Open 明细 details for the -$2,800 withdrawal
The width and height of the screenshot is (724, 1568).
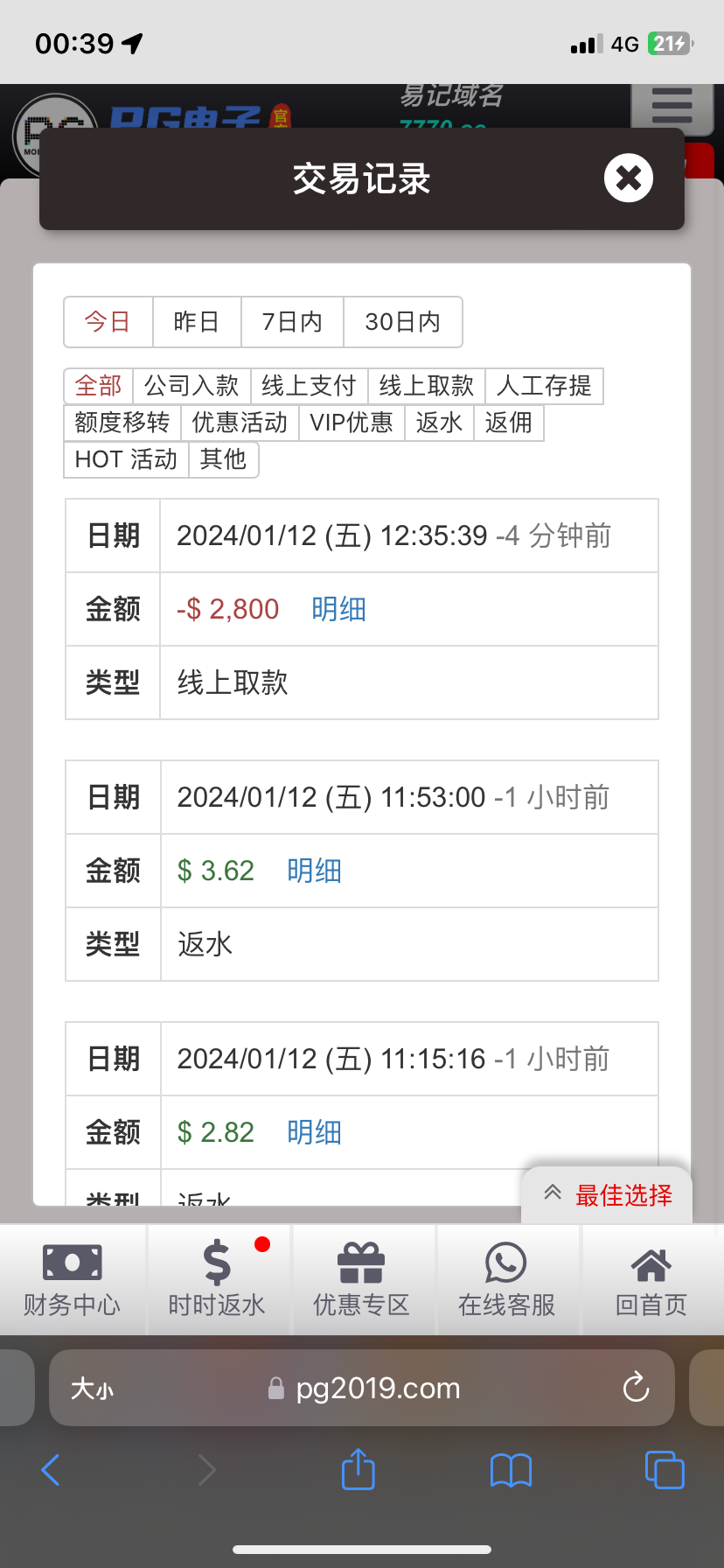tap(338, 609)
